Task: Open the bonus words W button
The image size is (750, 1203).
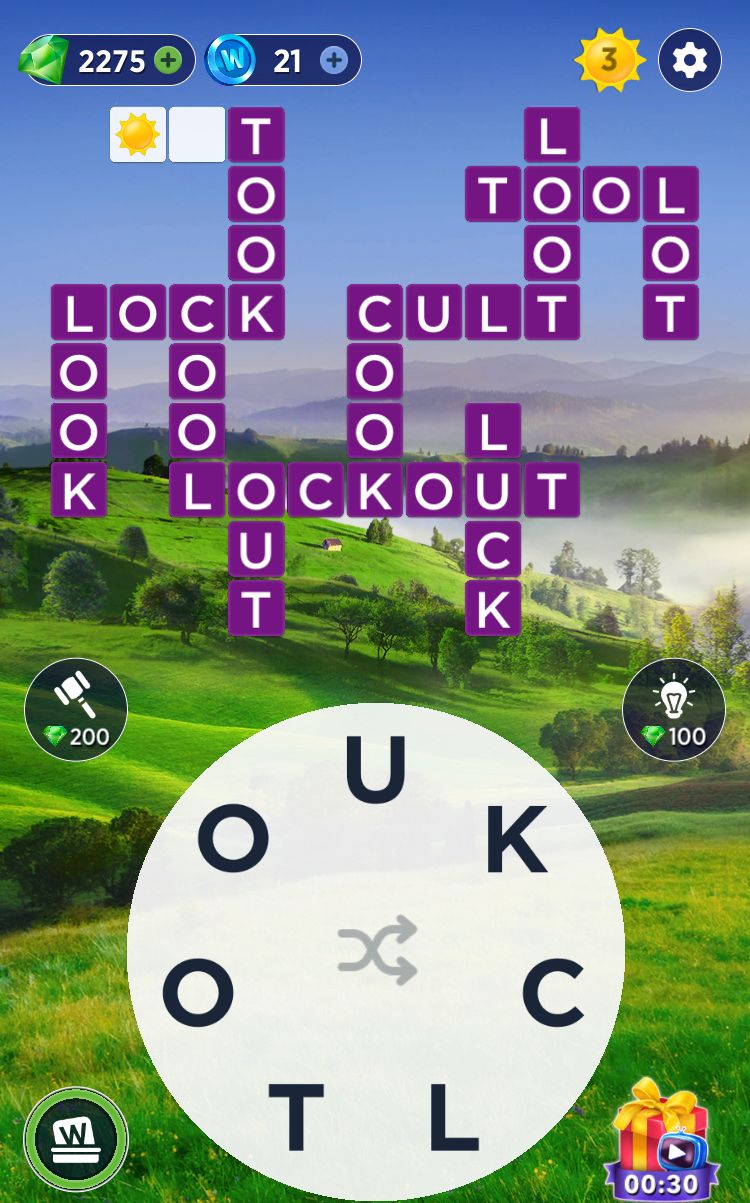Action: tap(76, 1139)
